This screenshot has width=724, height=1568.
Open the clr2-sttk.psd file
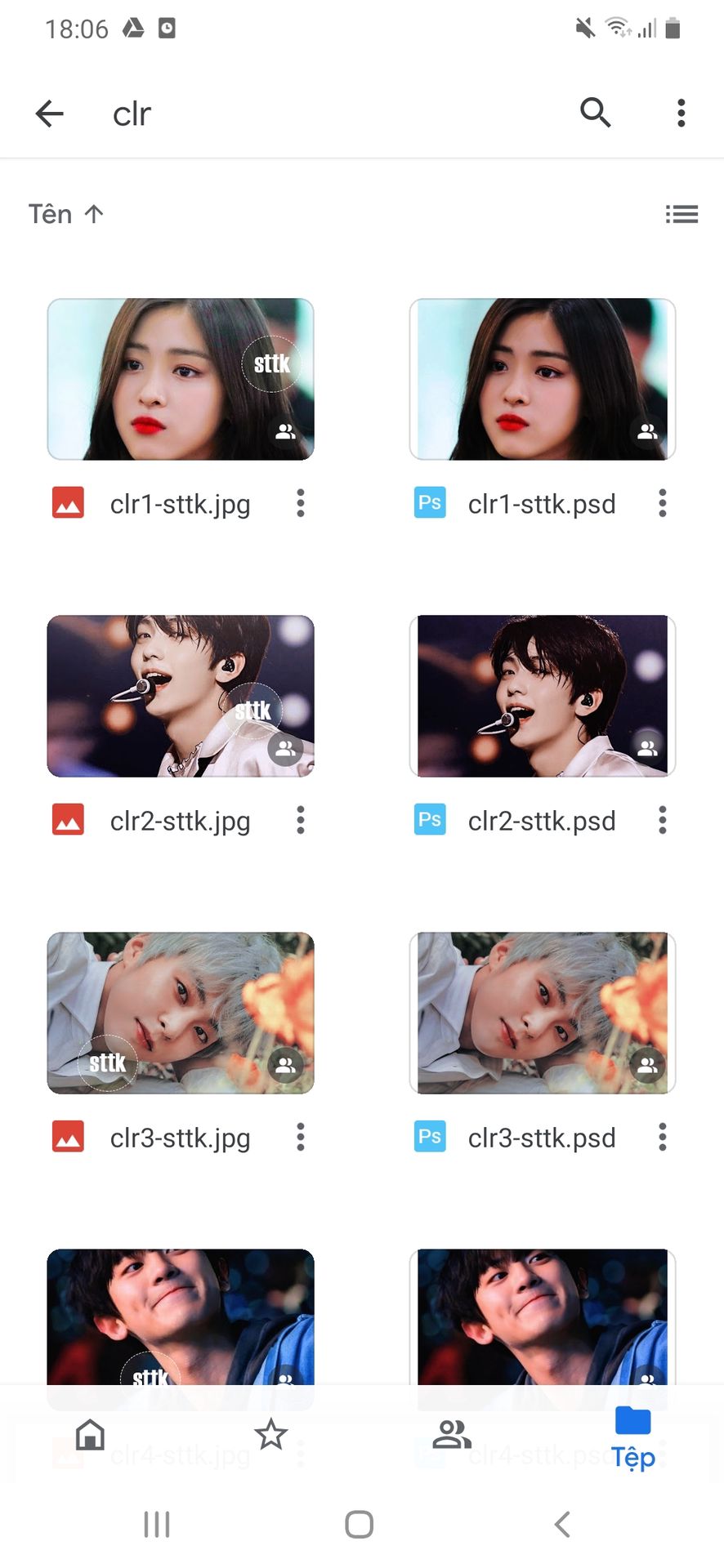point(542,696)
